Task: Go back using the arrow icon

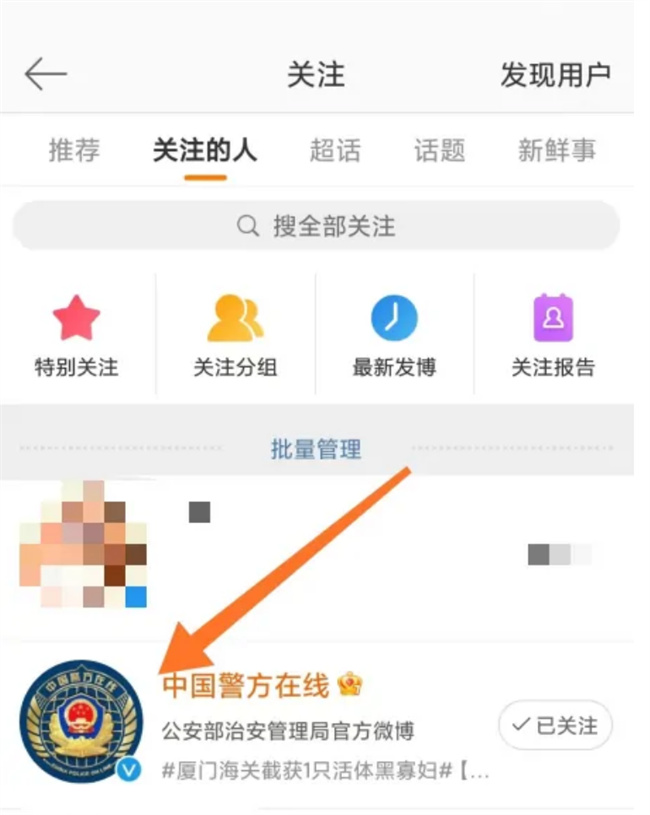Action: (45, 74)
